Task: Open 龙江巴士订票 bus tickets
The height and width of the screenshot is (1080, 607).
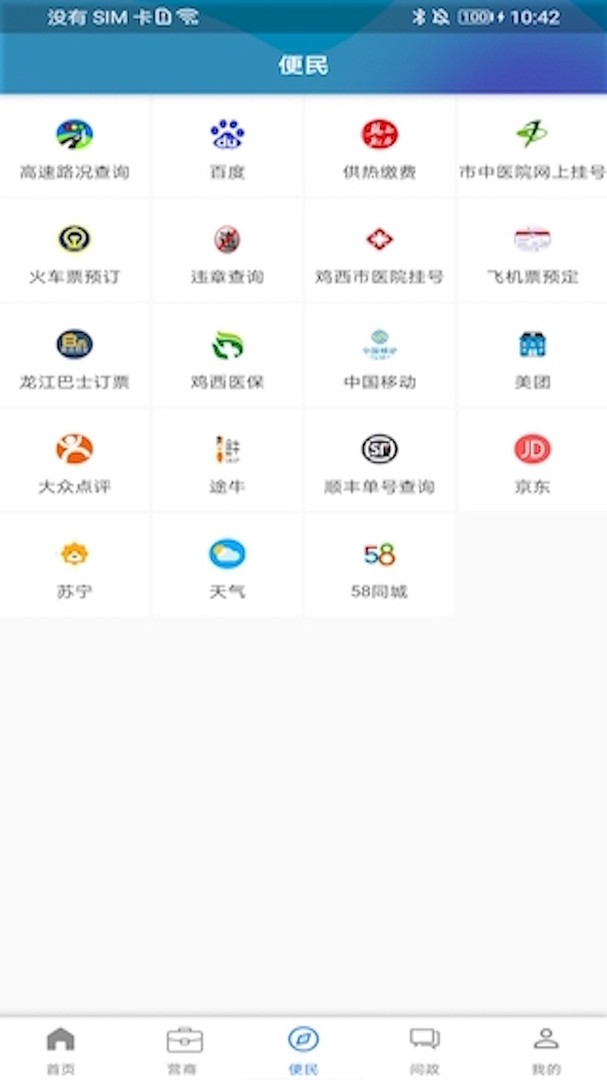Action: point(75,356)
